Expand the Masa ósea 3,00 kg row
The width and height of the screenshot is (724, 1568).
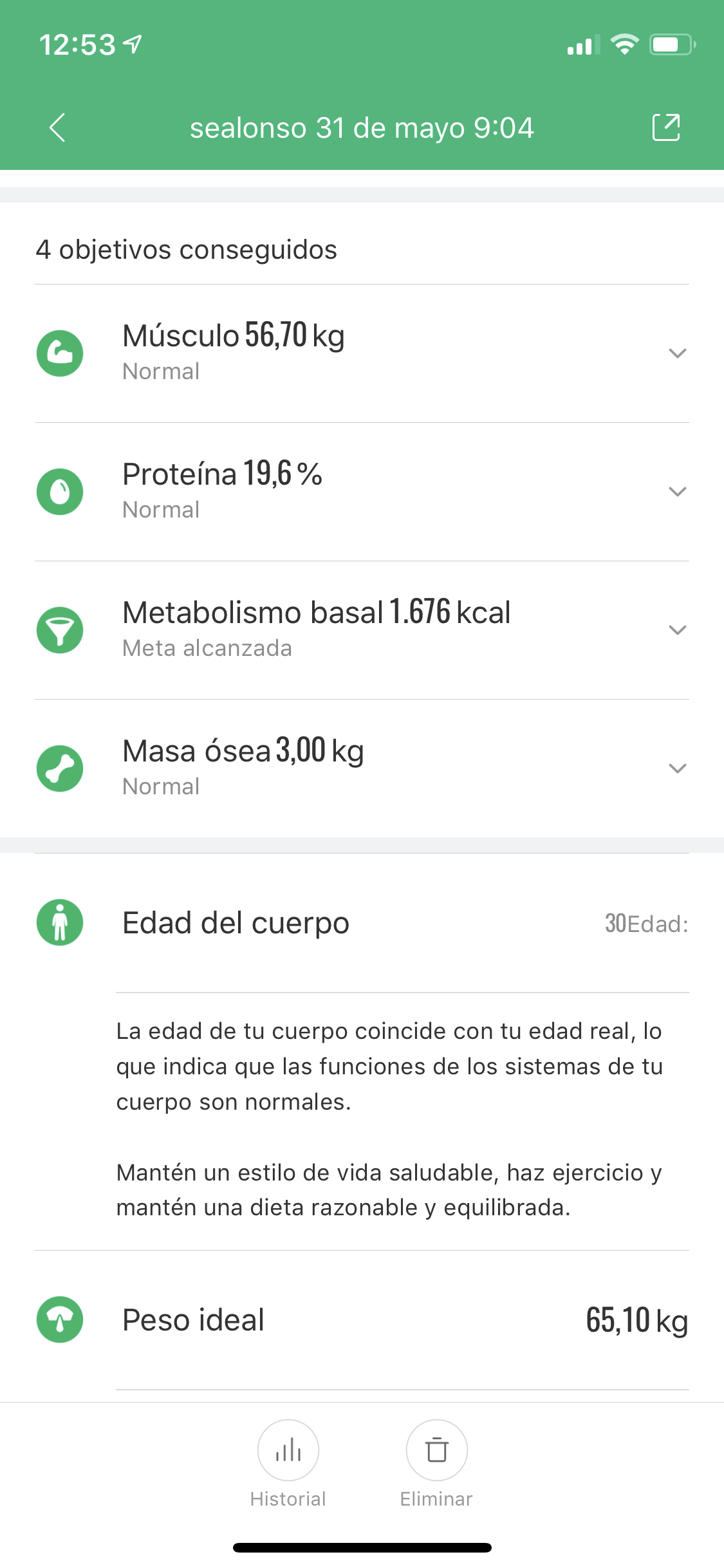coord(362,769)
